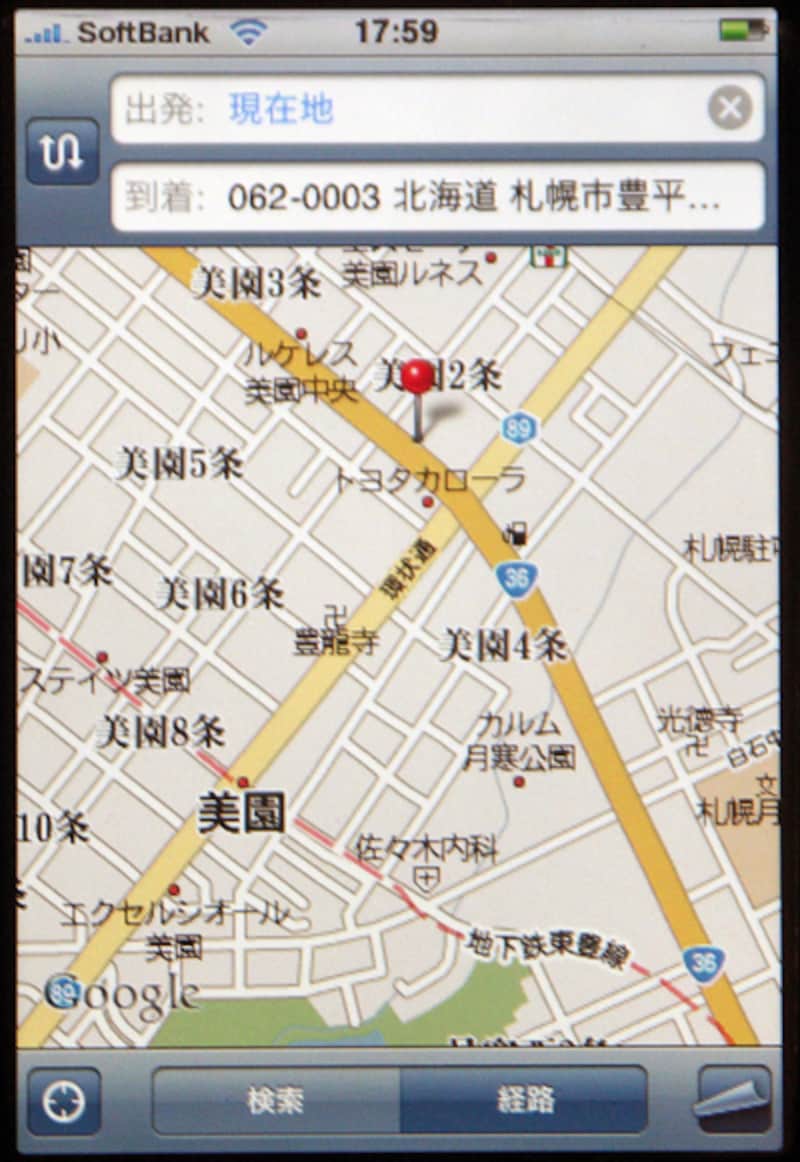800x1162 pixels.
Task: Center map on current location
Action: coord(64,1101)
